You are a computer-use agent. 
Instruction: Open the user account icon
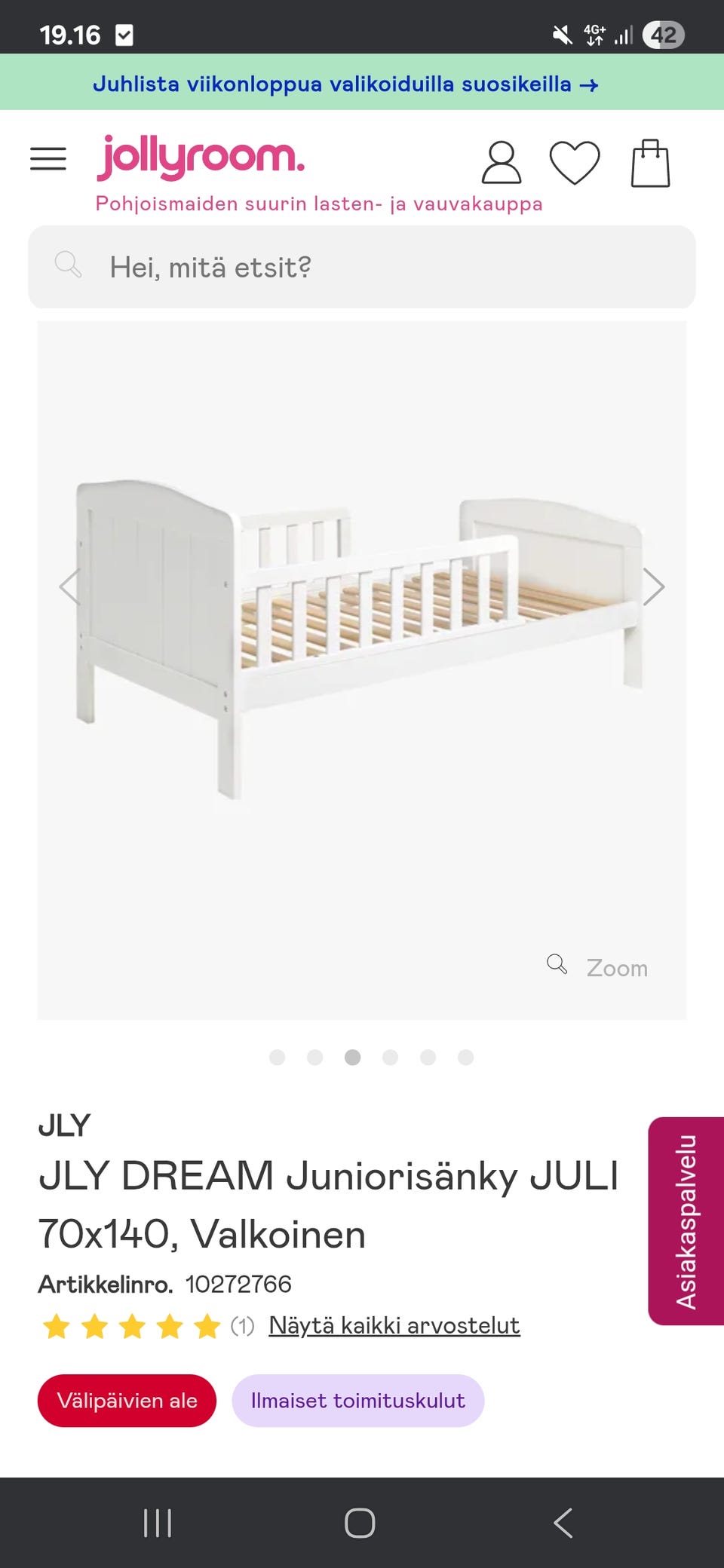coord(501,163)
